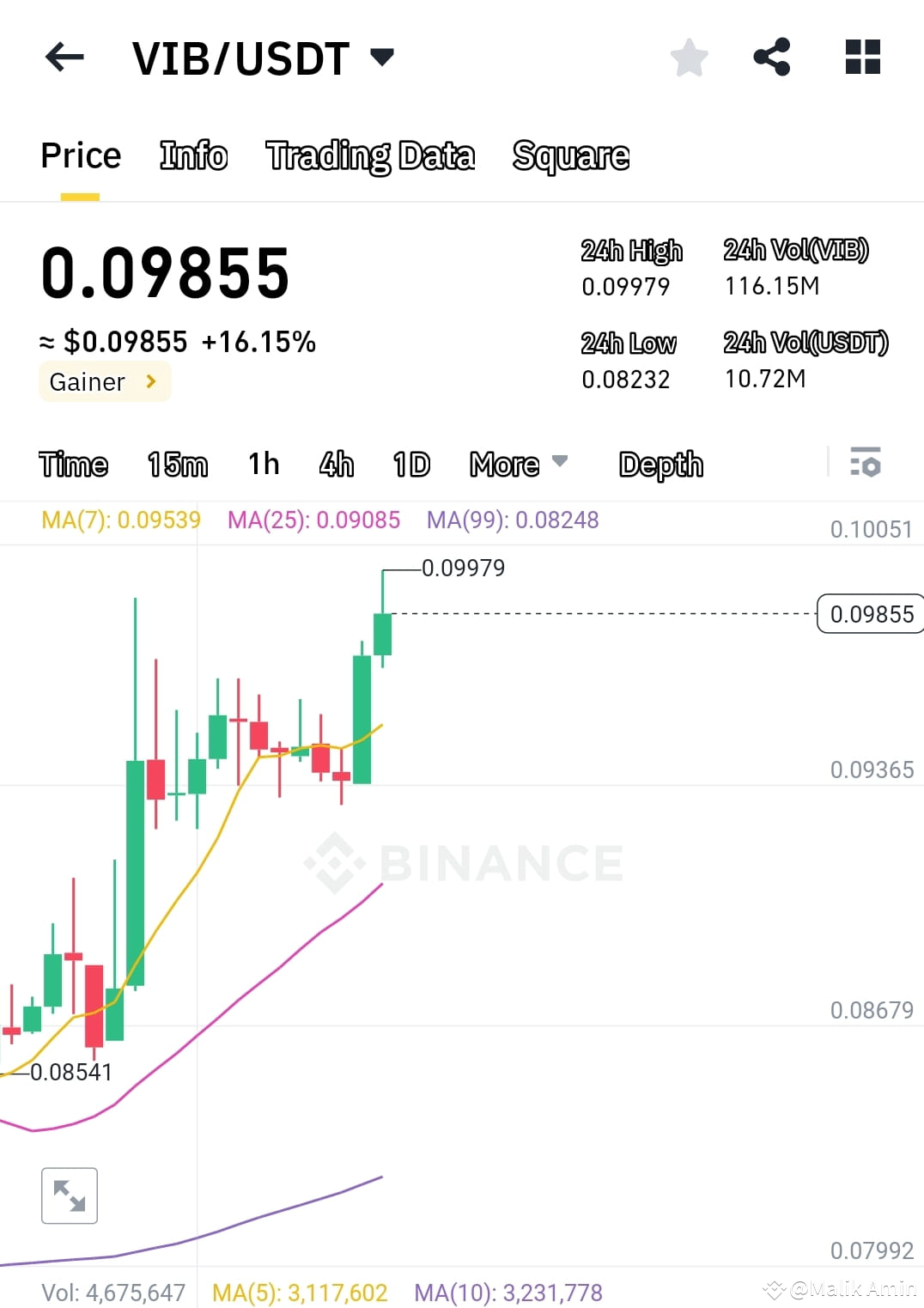Switch to the Trading Data tab

point(370,155)
